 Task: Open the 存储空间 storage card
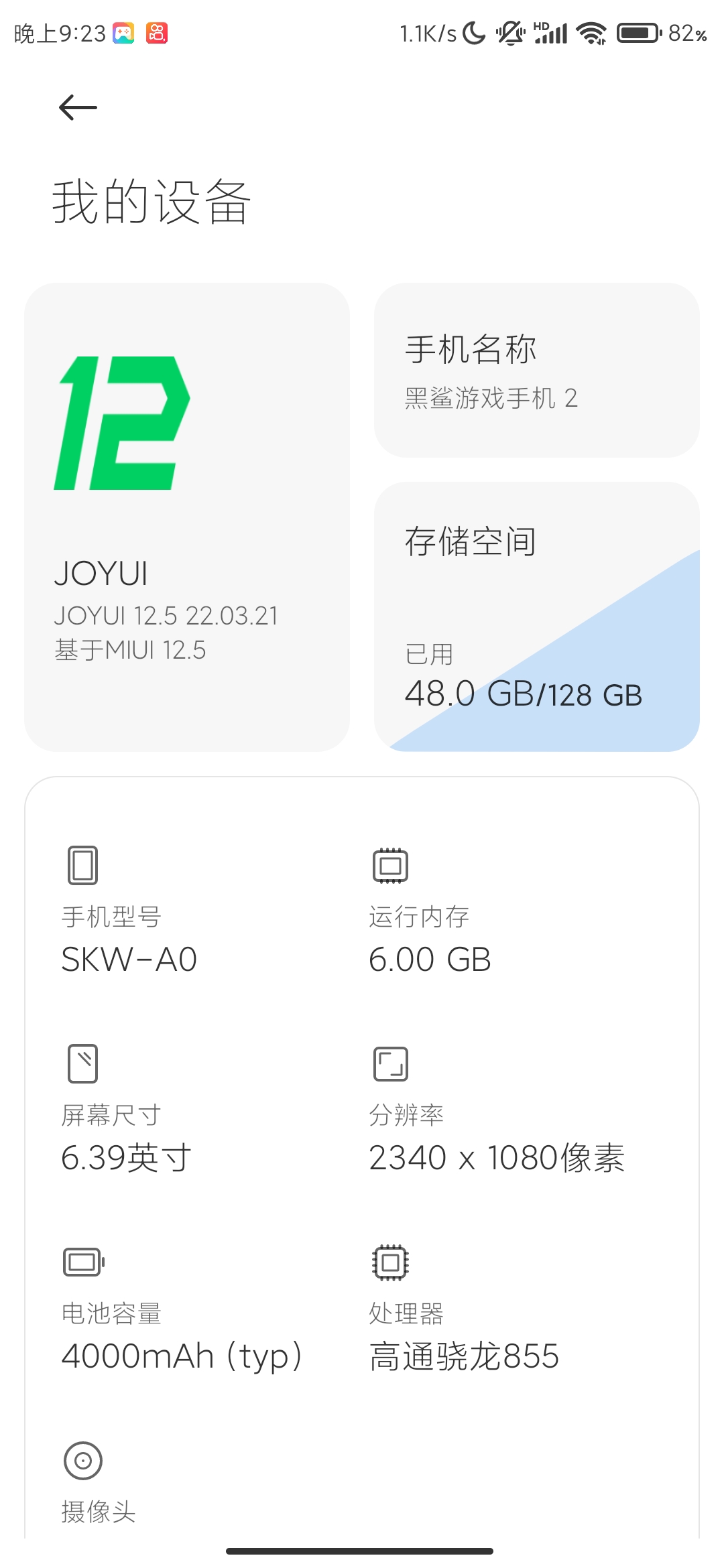(537, 616)
